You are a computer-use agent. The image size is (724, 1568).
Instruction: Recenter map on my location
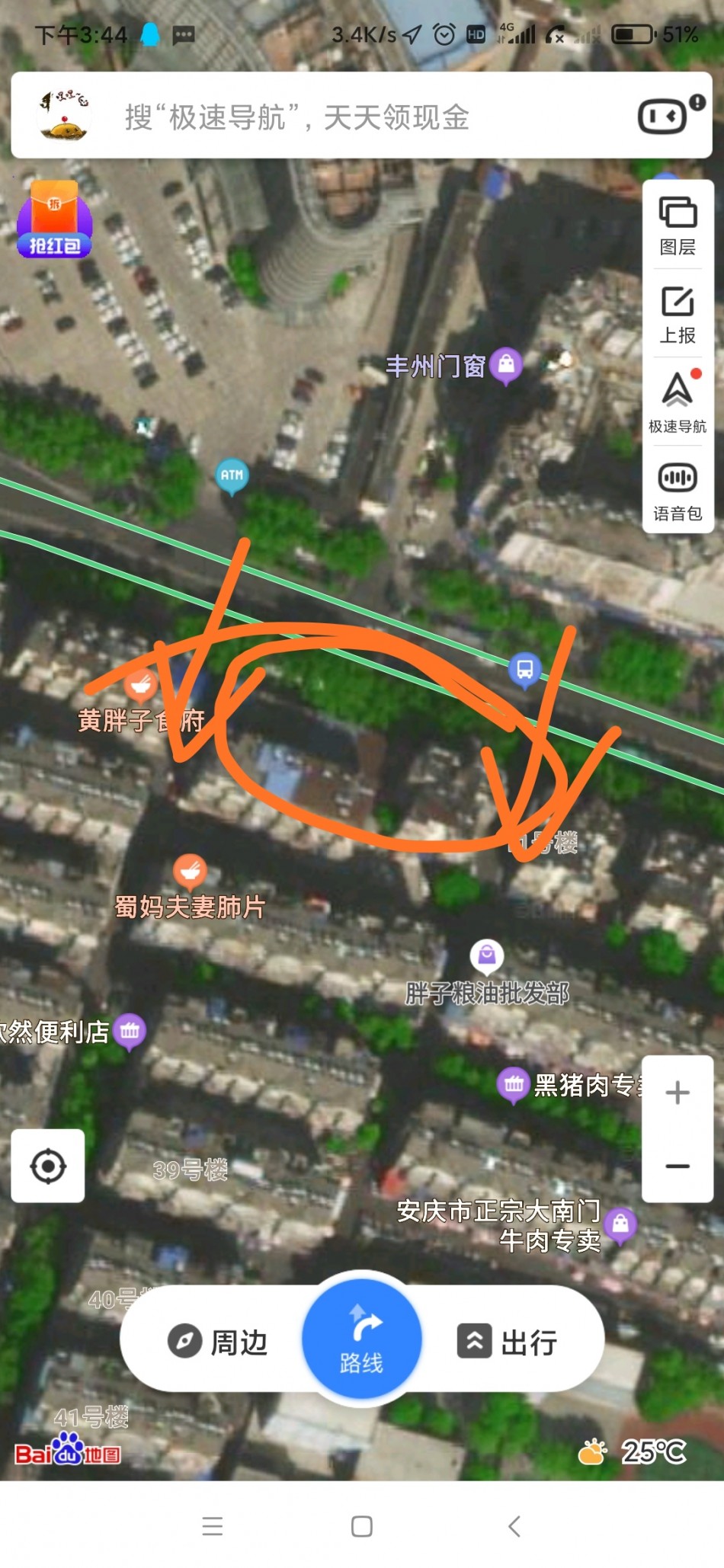click(48, 1166)
